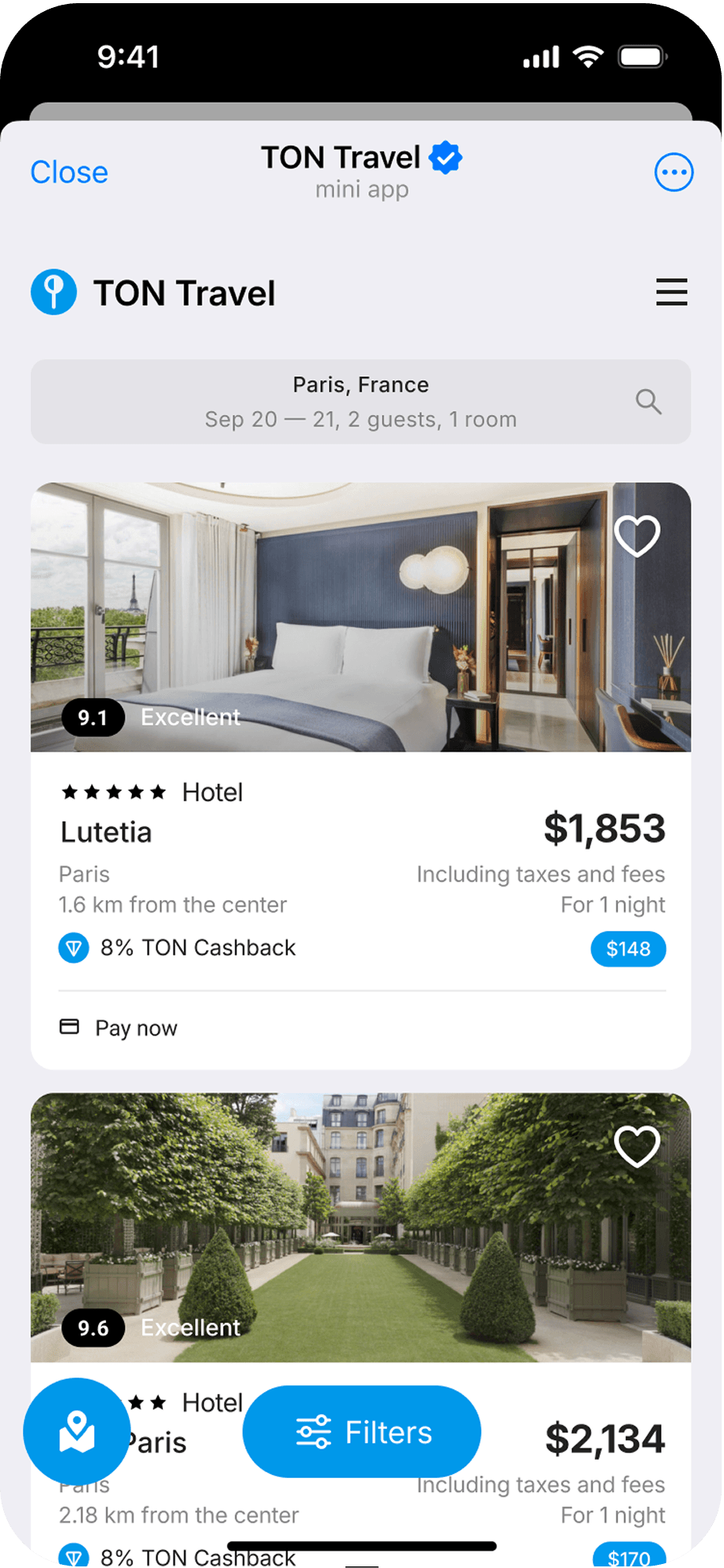This screenshot has height=1568, width=724.
Task: Show hotels on the map
Action: [x=77, y=1431]
